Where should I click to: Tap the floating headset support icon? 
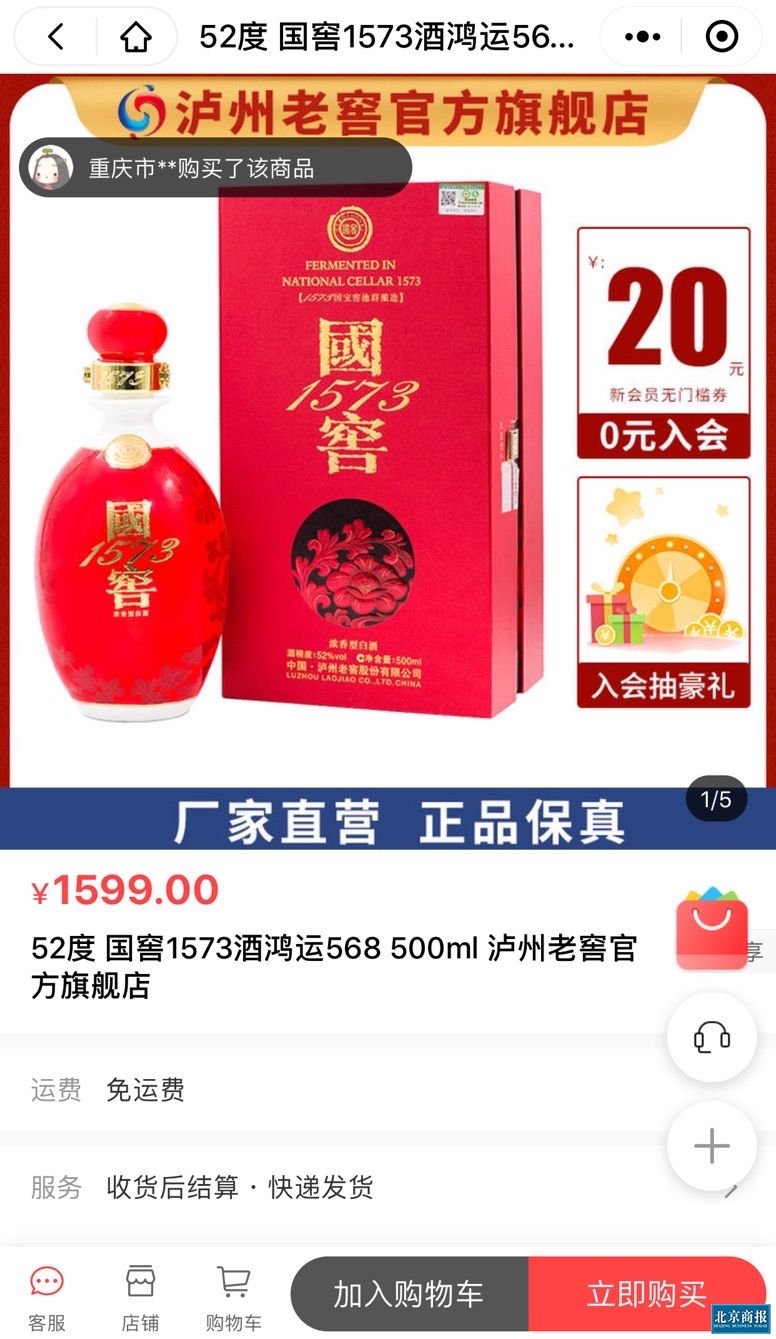(x=711, y=1037)
